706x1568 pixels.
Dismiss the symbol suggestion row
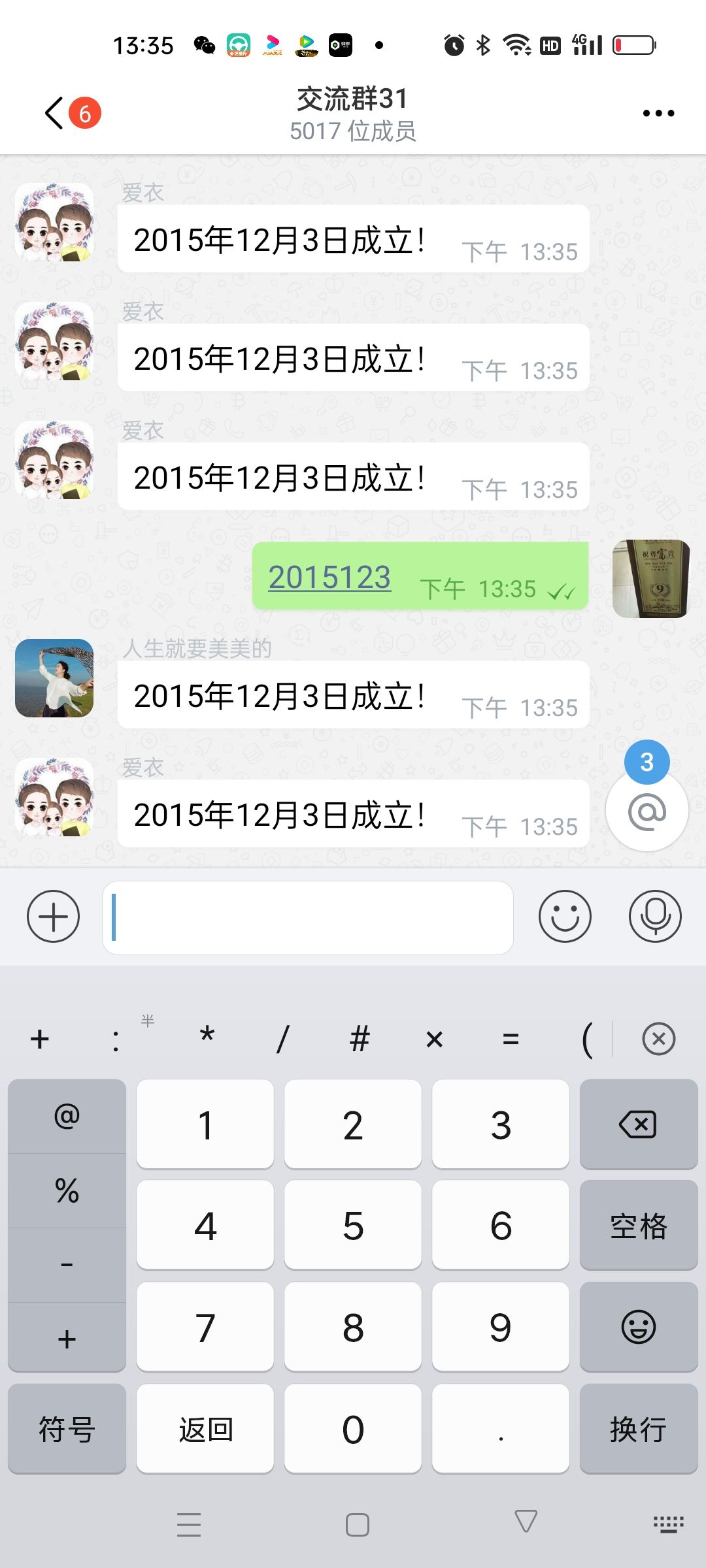pos(658,1039)
